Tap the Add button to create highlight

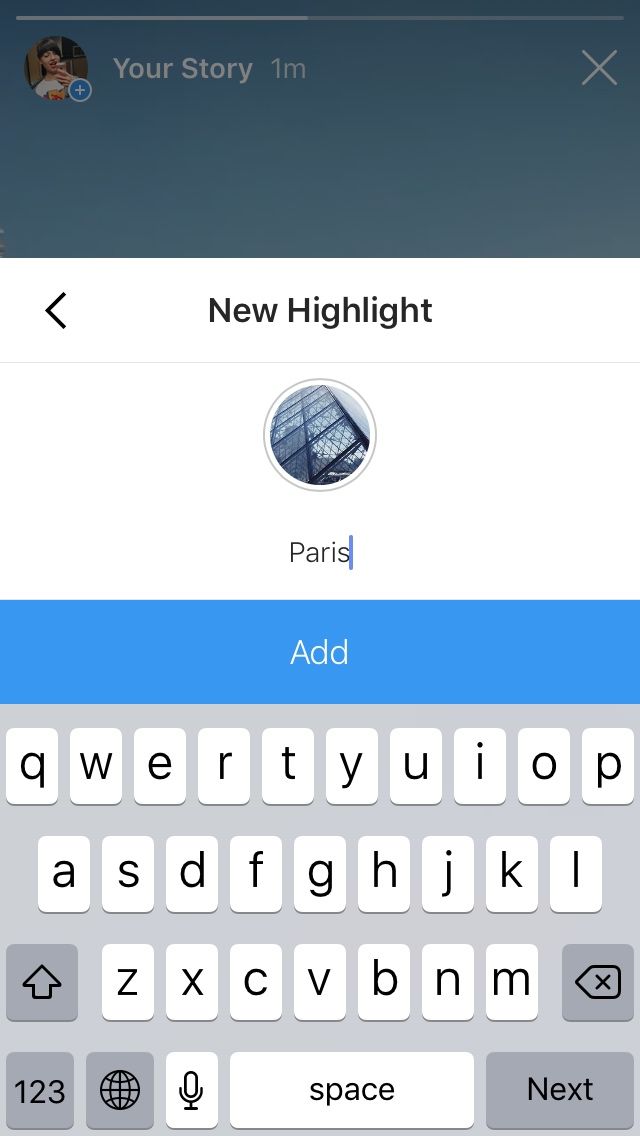[x=320, y=652]
